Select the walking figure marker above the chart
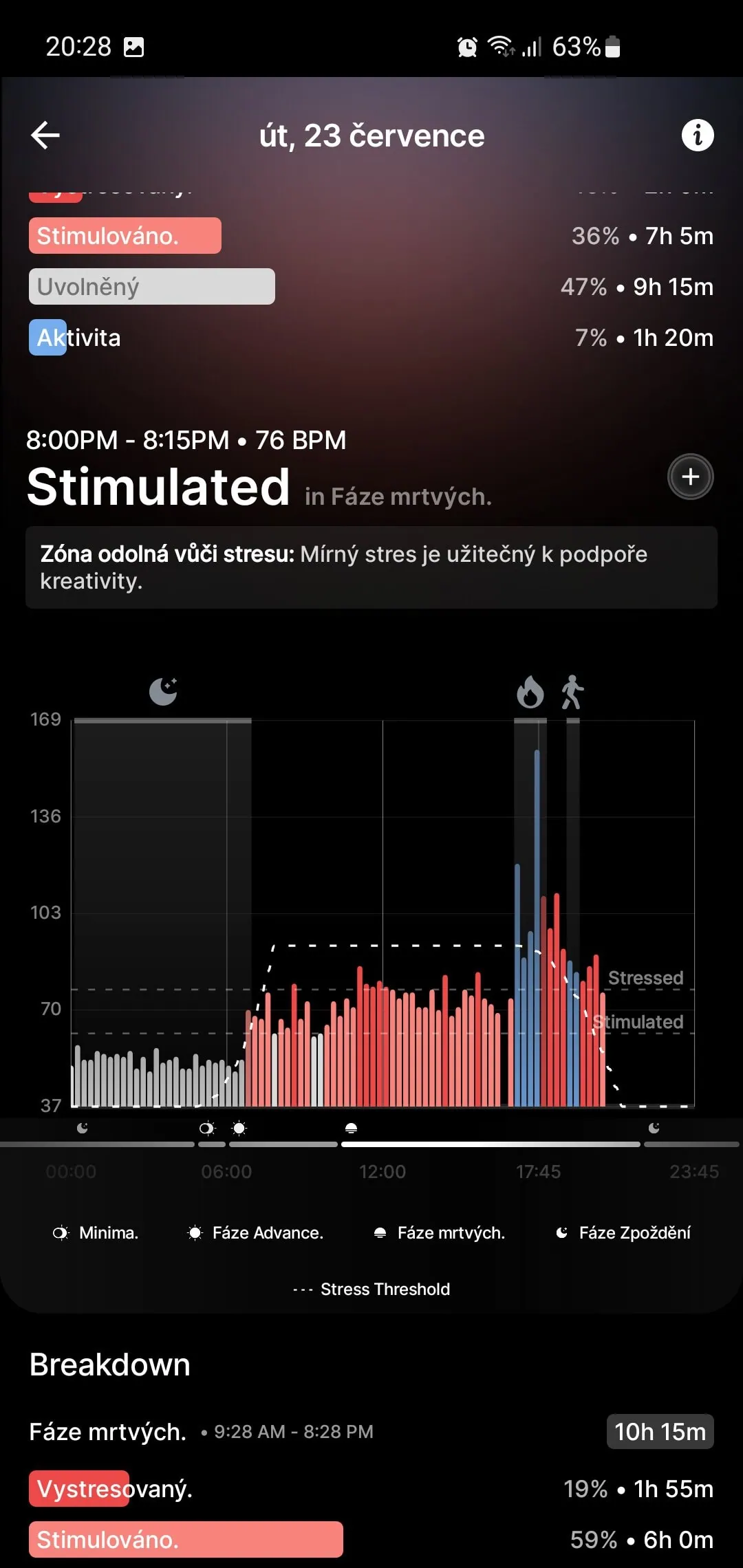The height and width of the screenshot is (1568, 743). coord(572,692)
